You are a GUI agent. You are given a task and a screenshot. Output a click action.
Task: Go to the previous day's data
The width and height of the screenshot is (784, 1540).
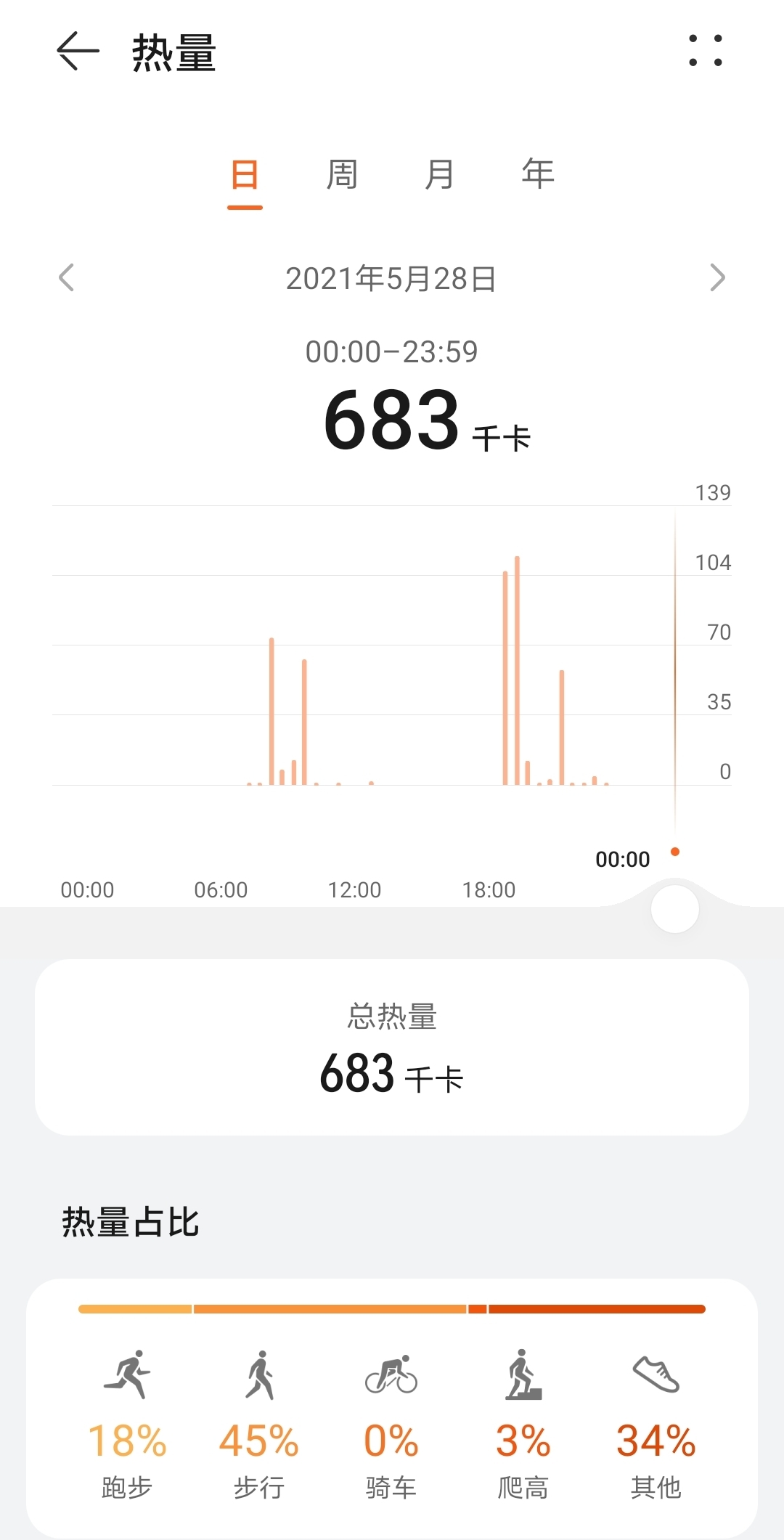pos(66,277)
